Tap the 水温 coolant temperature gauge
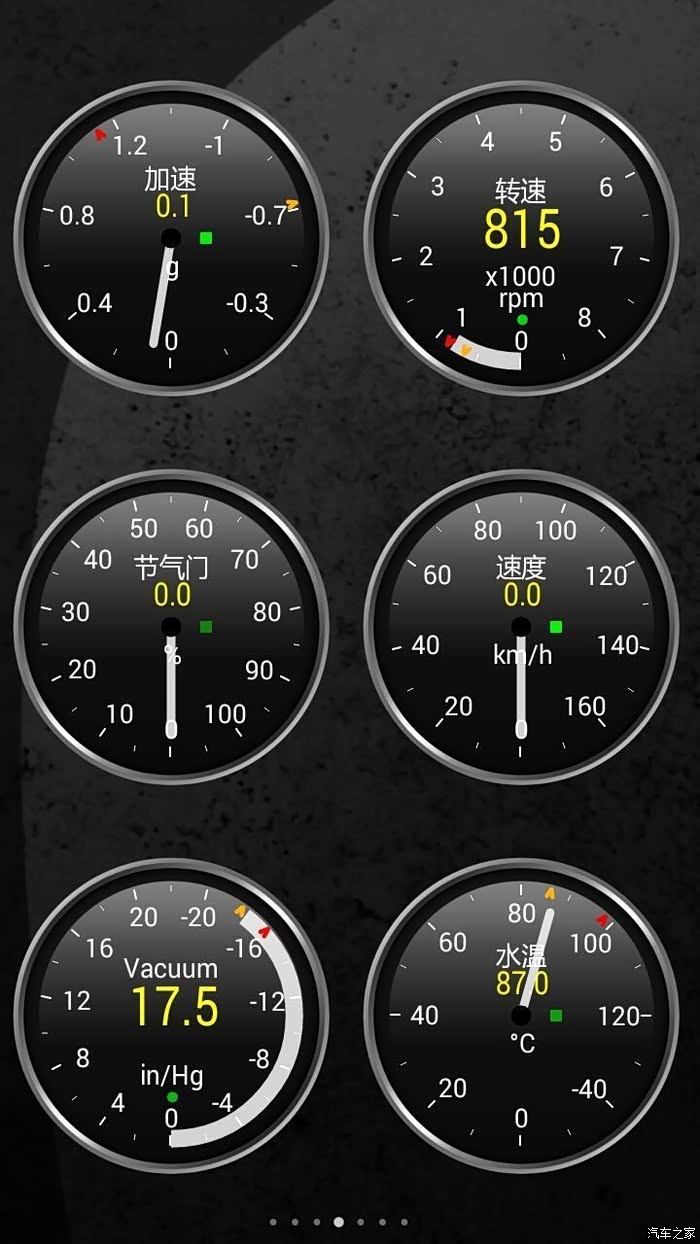 point(521,1016)
